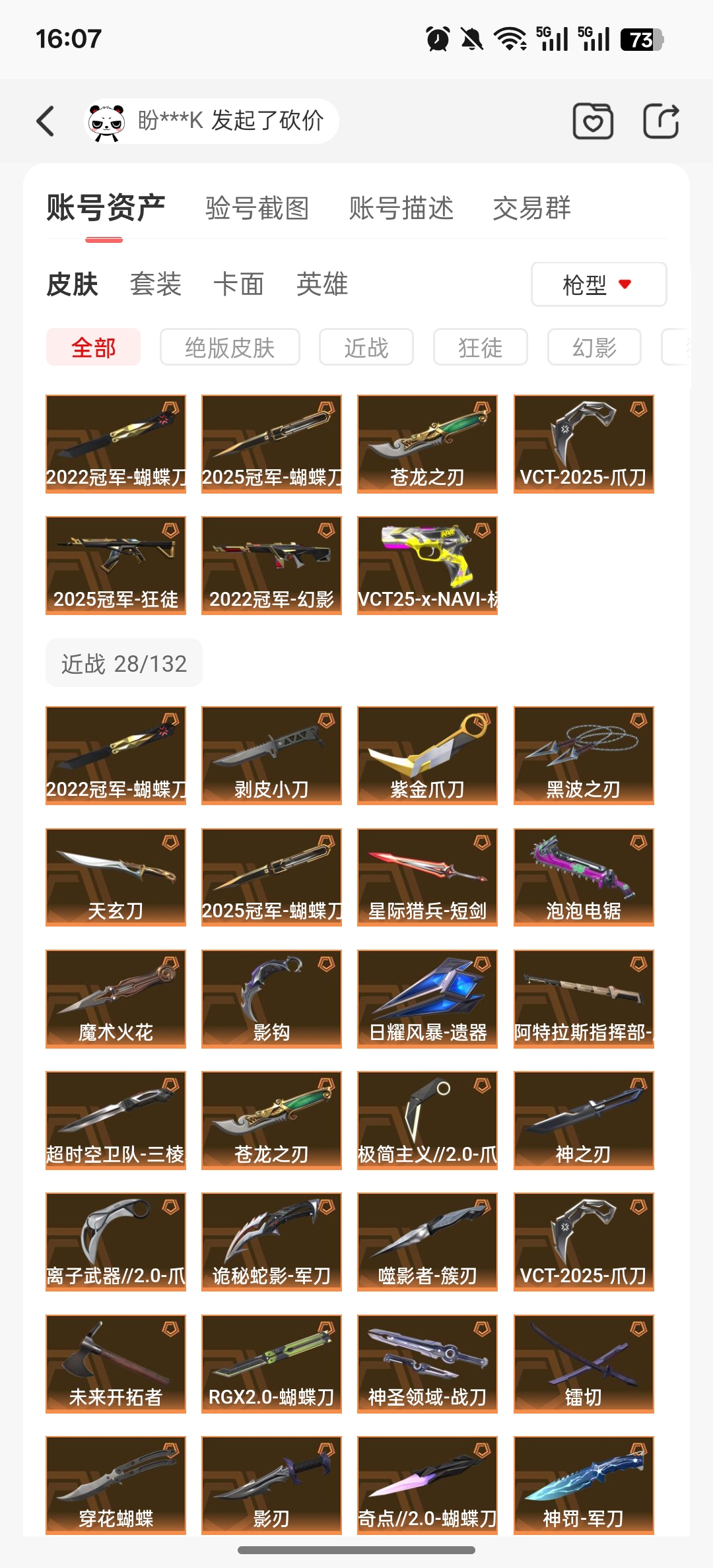Choose the 幻影 filter chip
713x1568 pixels.
click(594, 347)
